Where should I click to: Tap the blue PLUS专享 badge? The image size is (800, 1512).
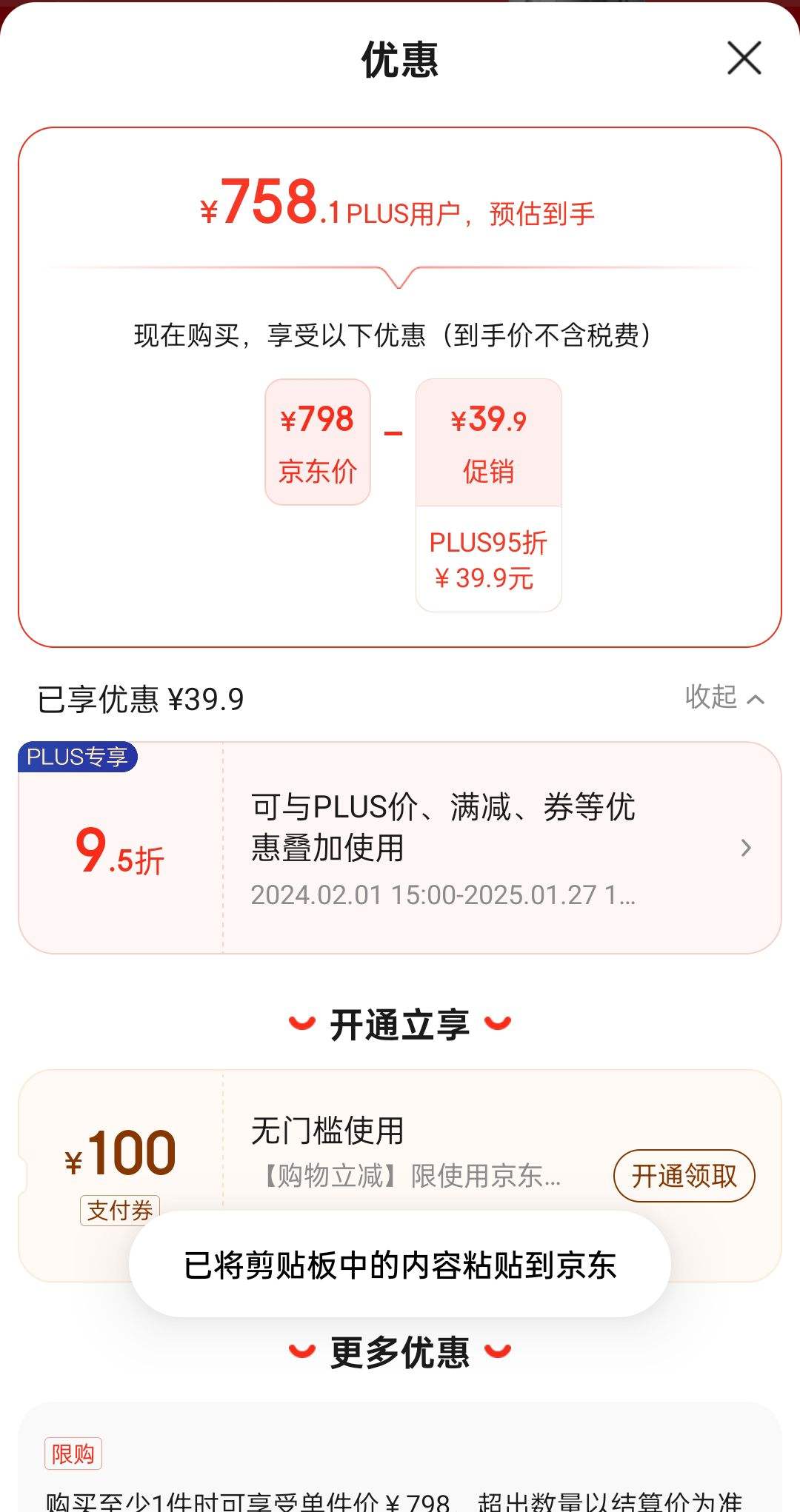[79, 757]
